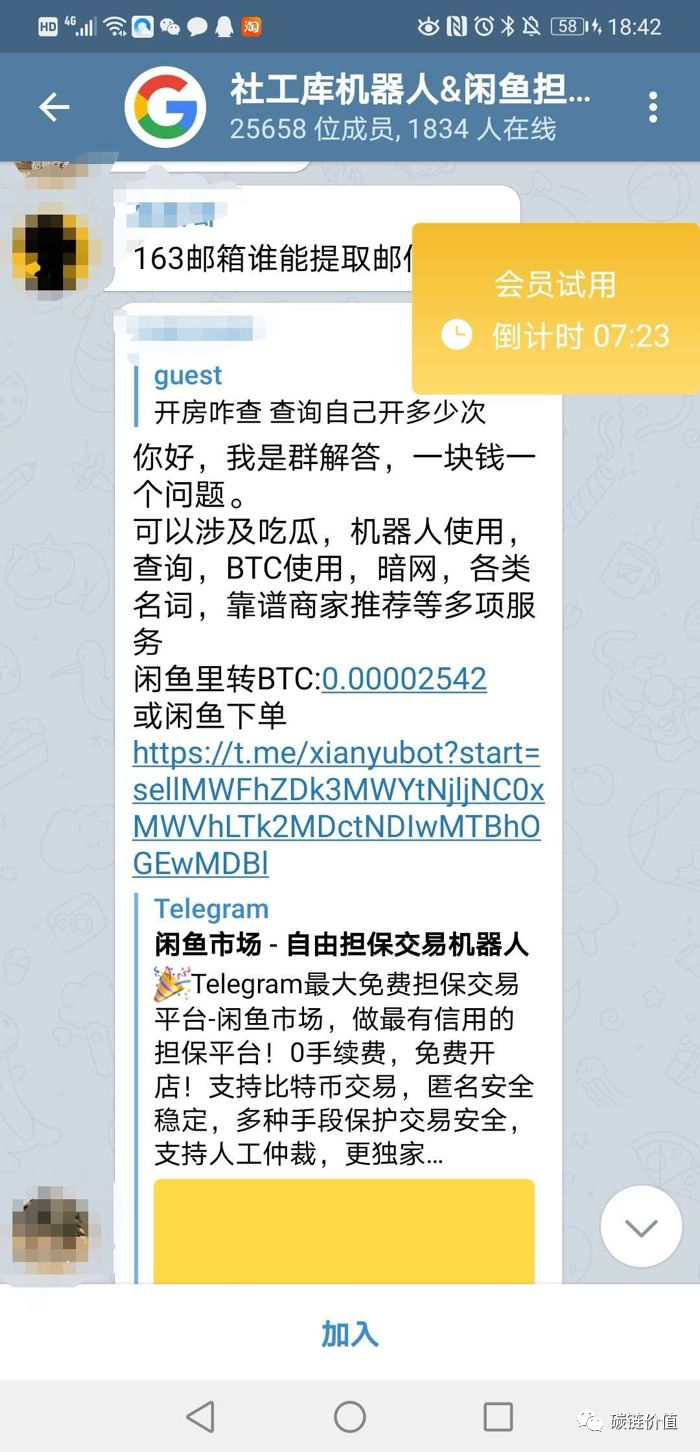Screen dimensions: 700x1452
Task: Open the group info from the title
Action: click(x=410, y=107)
